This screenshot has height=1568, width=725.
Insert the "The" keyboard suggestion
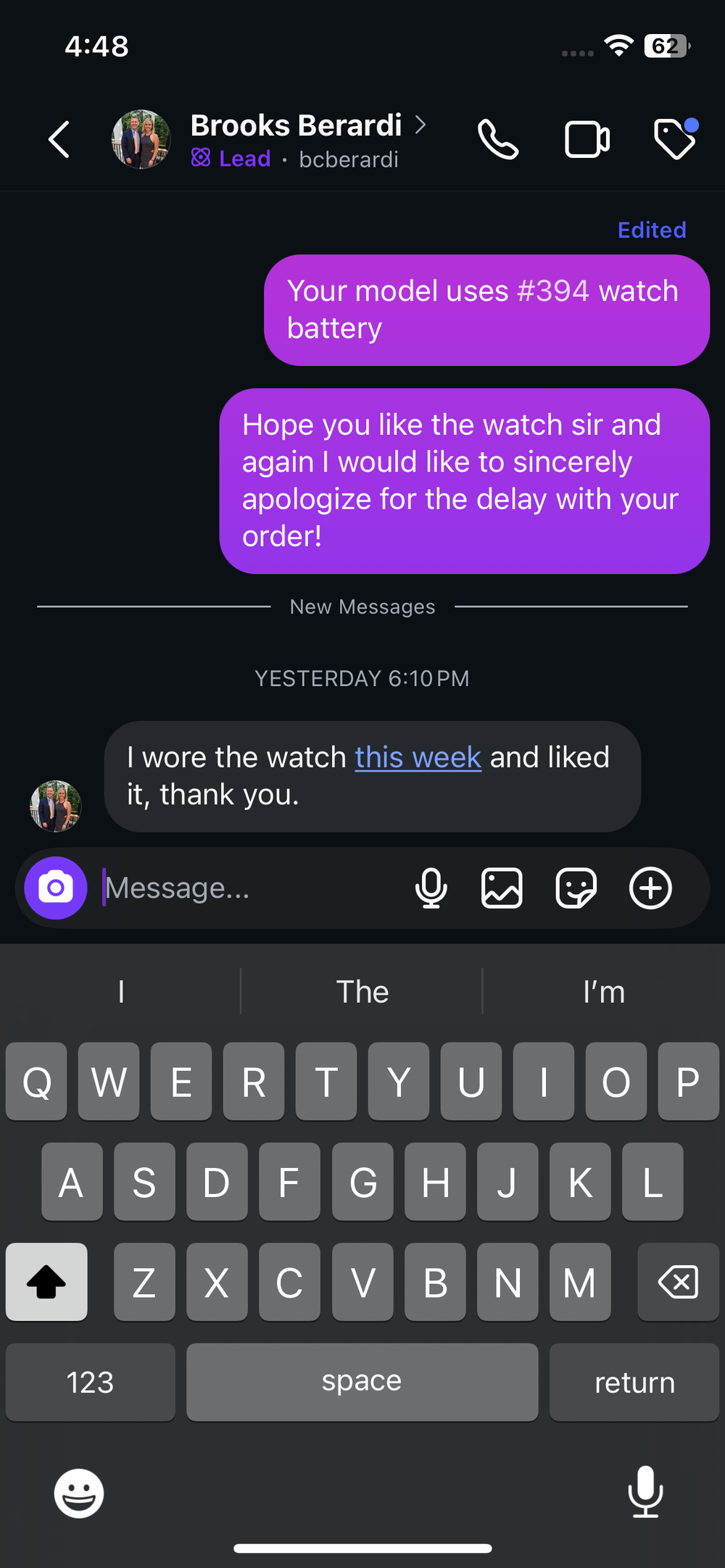[362, 991]
